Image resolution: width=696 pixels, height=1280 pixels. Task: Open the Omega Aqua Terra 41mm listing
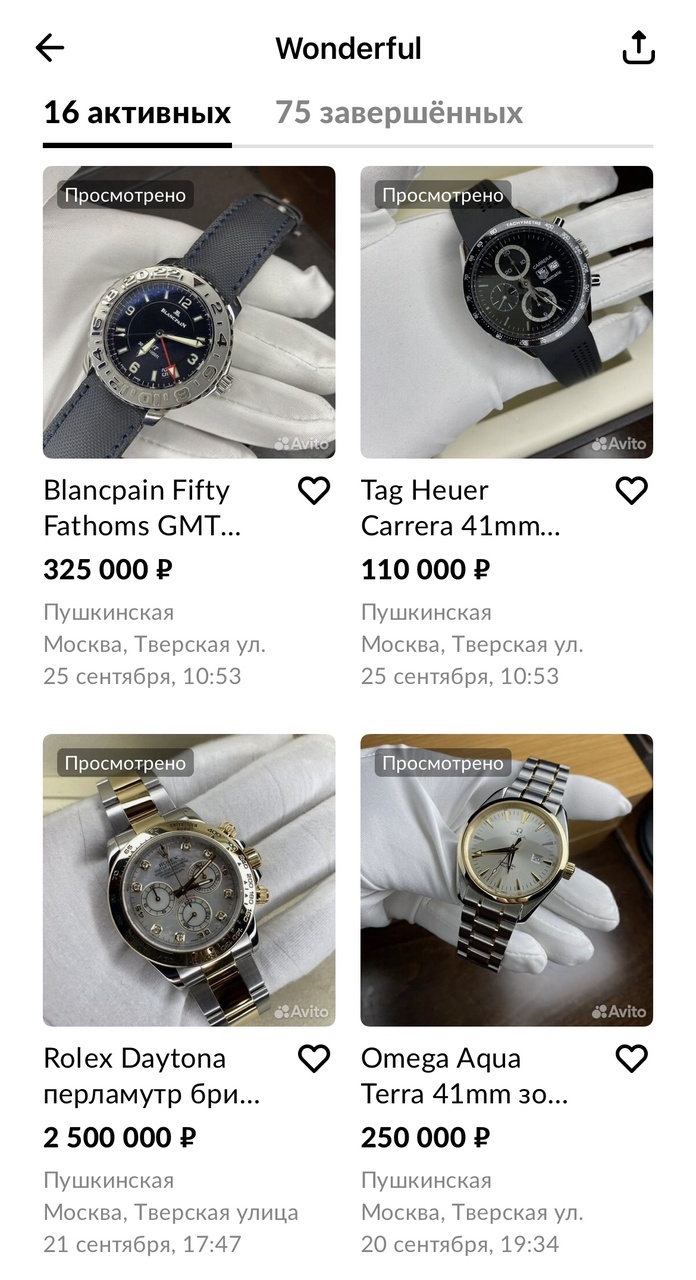click(506, 880)
